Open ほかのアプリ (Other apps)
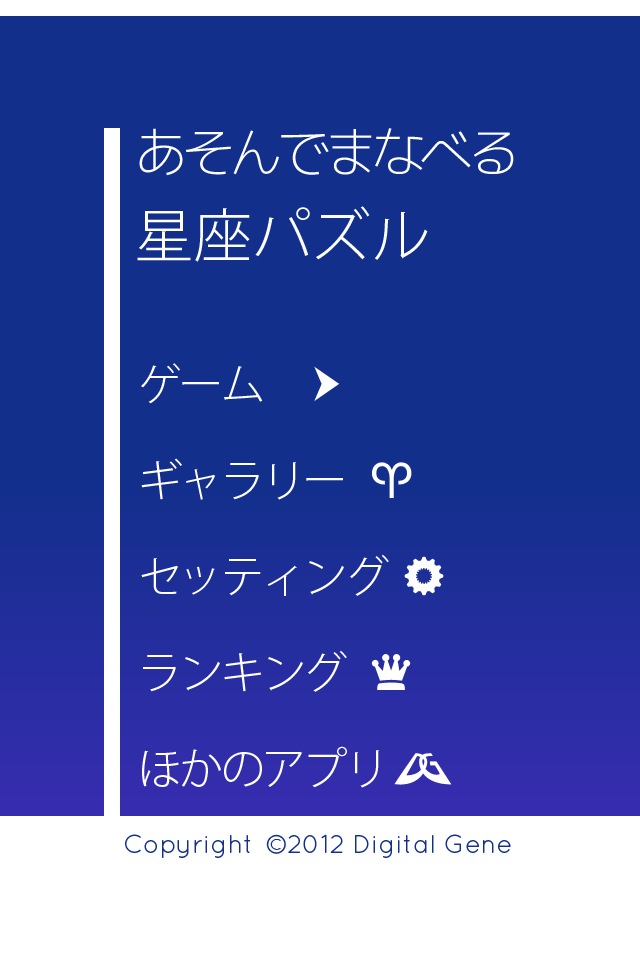The image size is (640, 960). coord(295,768)
